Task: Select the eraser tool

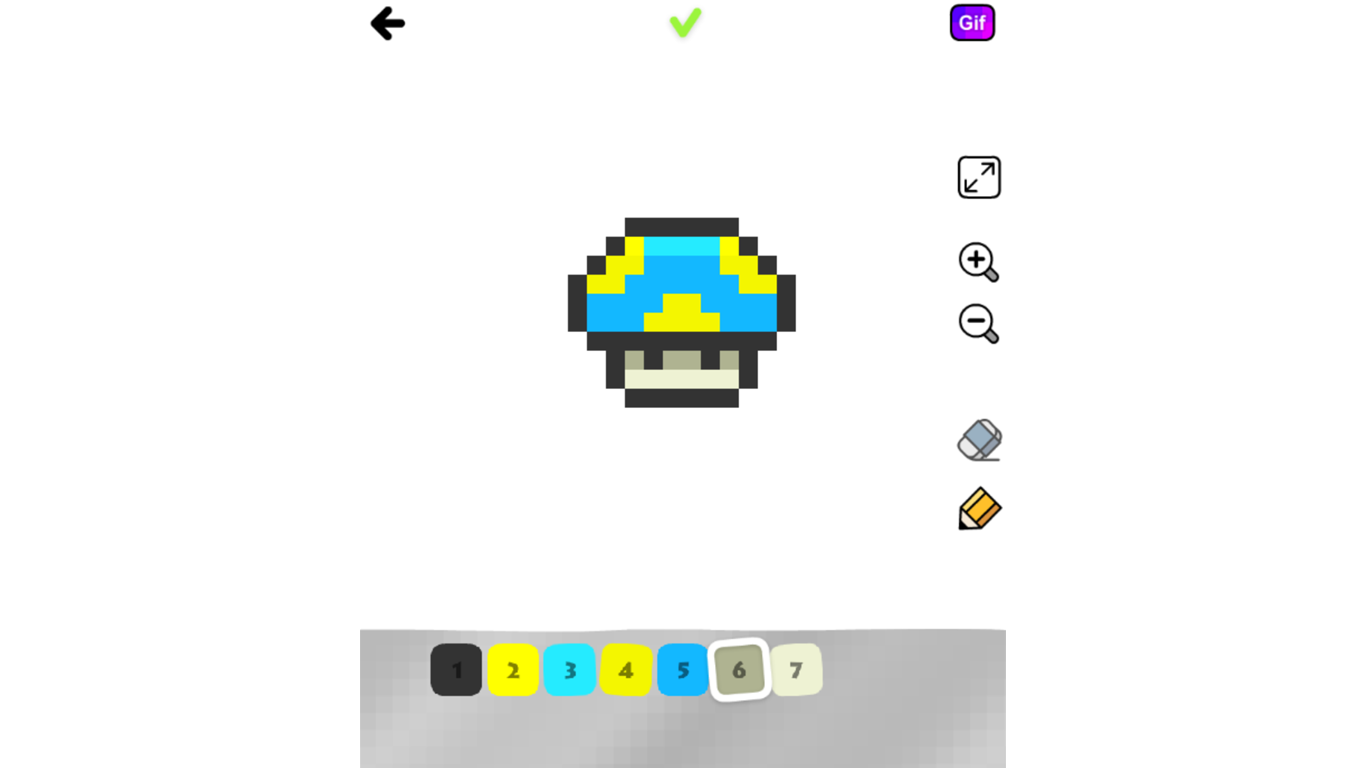Action: [979, 440]
